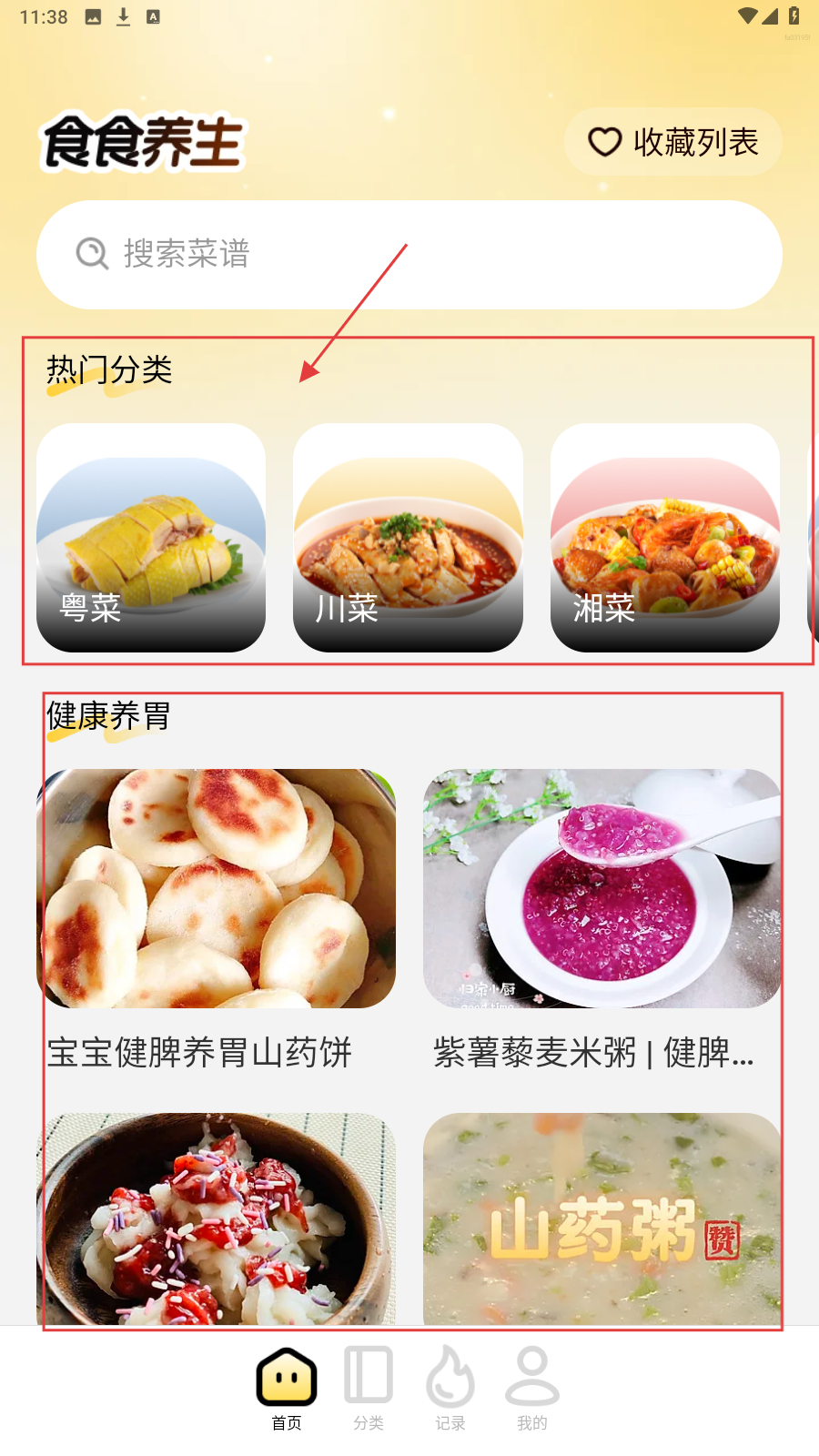Open the berry-topped yam dish recipe
Image resolution: width=819 pixels, height=1456 pixels.
pos(217,1219)
